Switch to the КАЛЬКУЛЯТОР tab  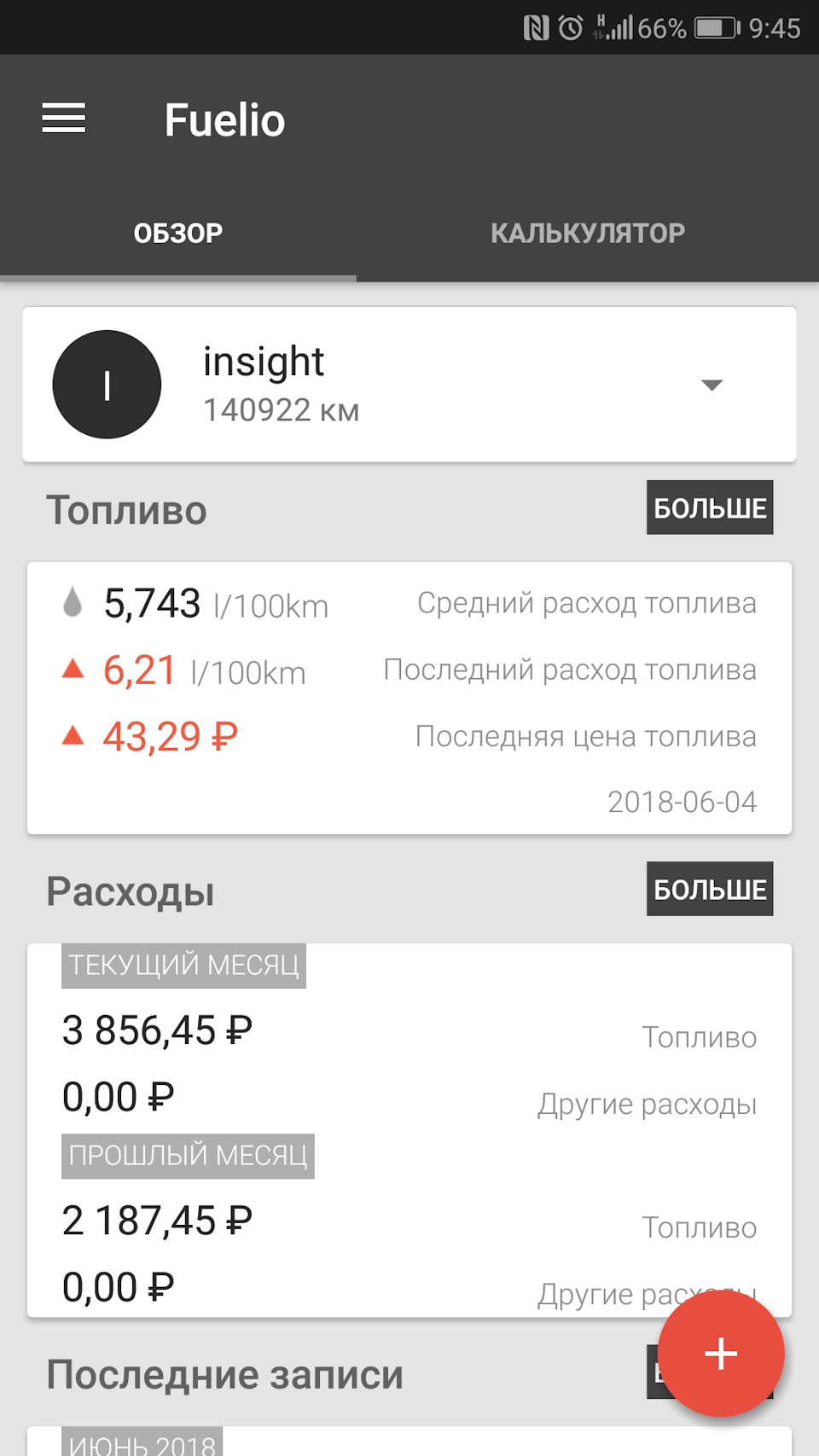(x=587, y=231)
